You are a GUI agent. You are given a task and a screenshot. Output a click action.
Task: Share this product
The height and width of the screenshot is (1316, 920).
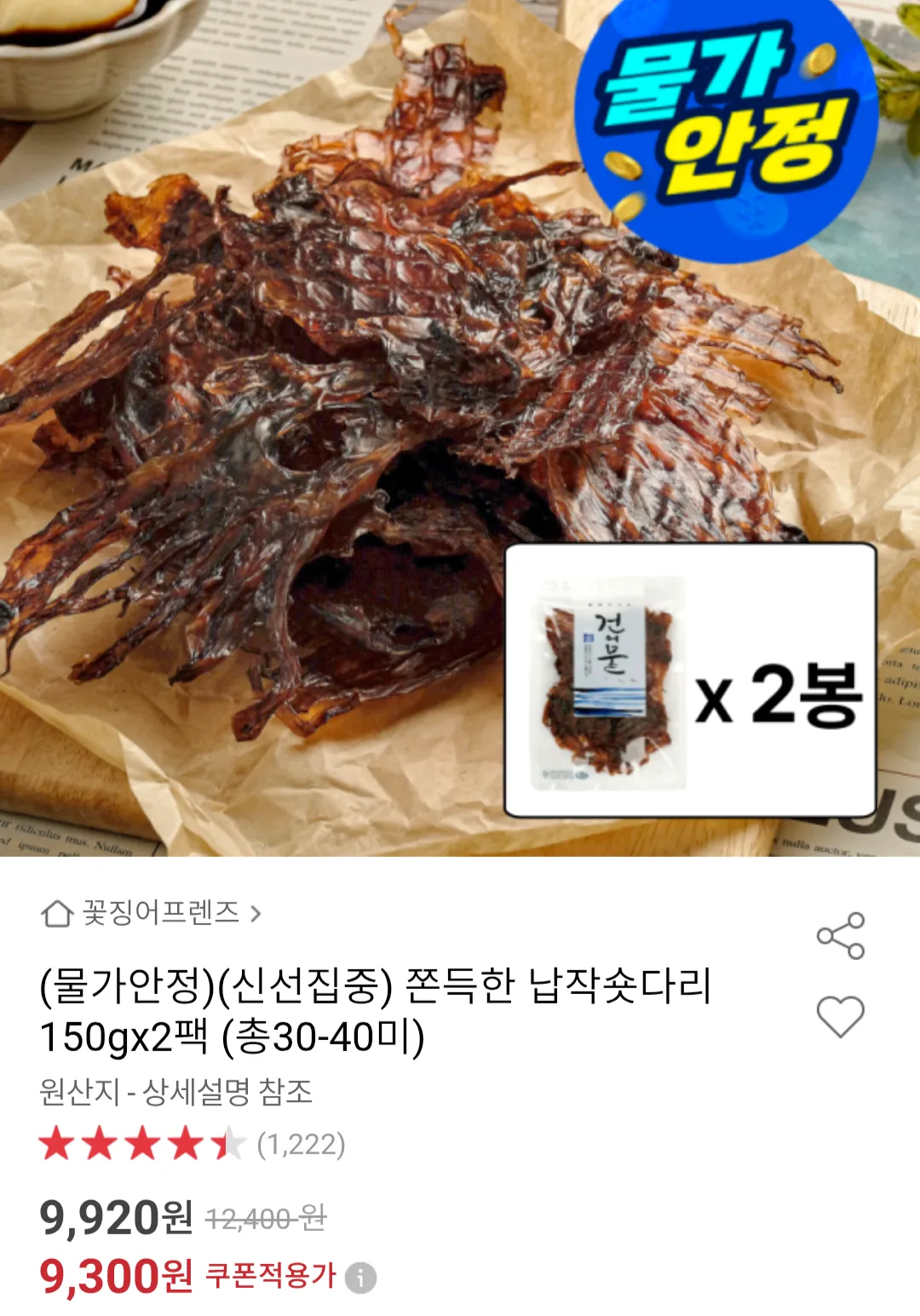coord(840,935)
